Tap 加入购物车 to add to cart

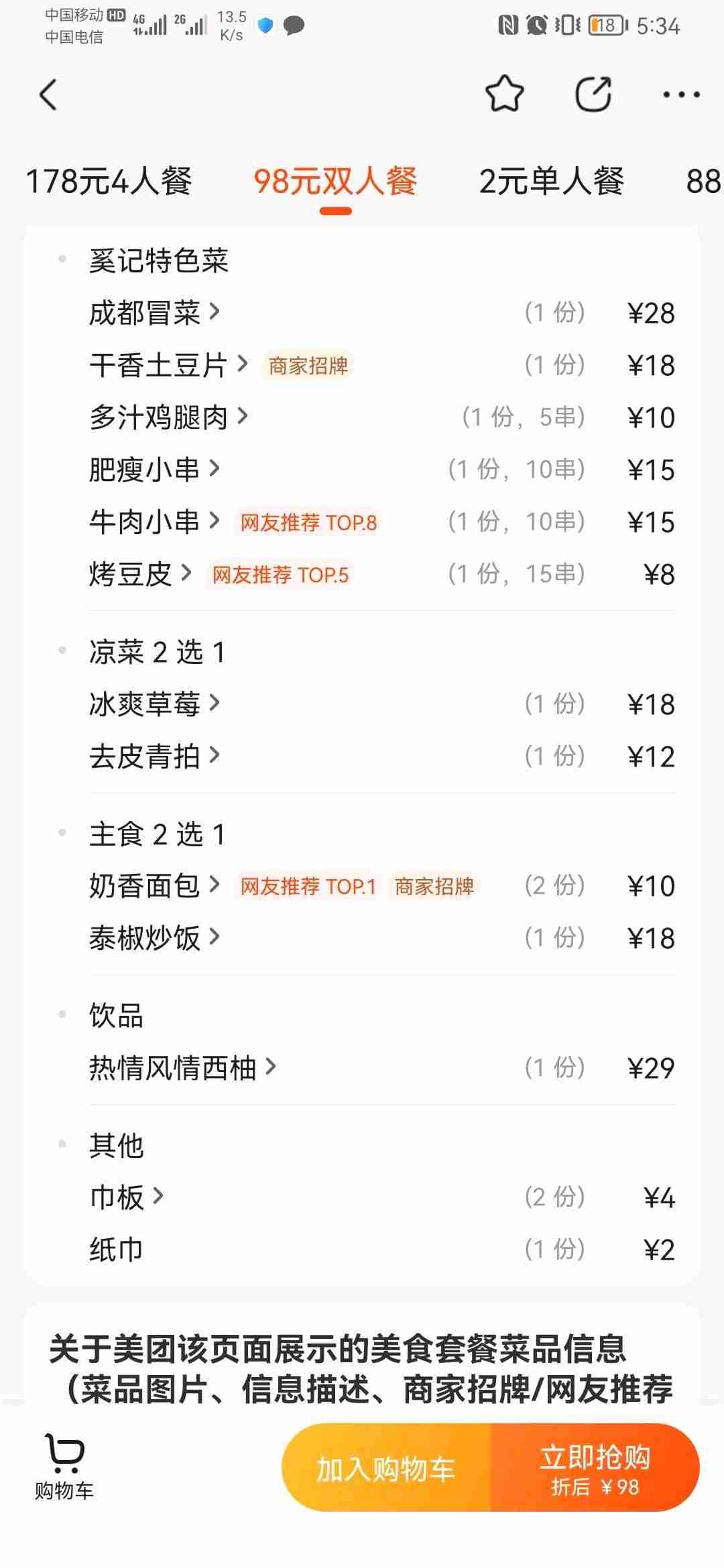click(x=386, y=1469)
